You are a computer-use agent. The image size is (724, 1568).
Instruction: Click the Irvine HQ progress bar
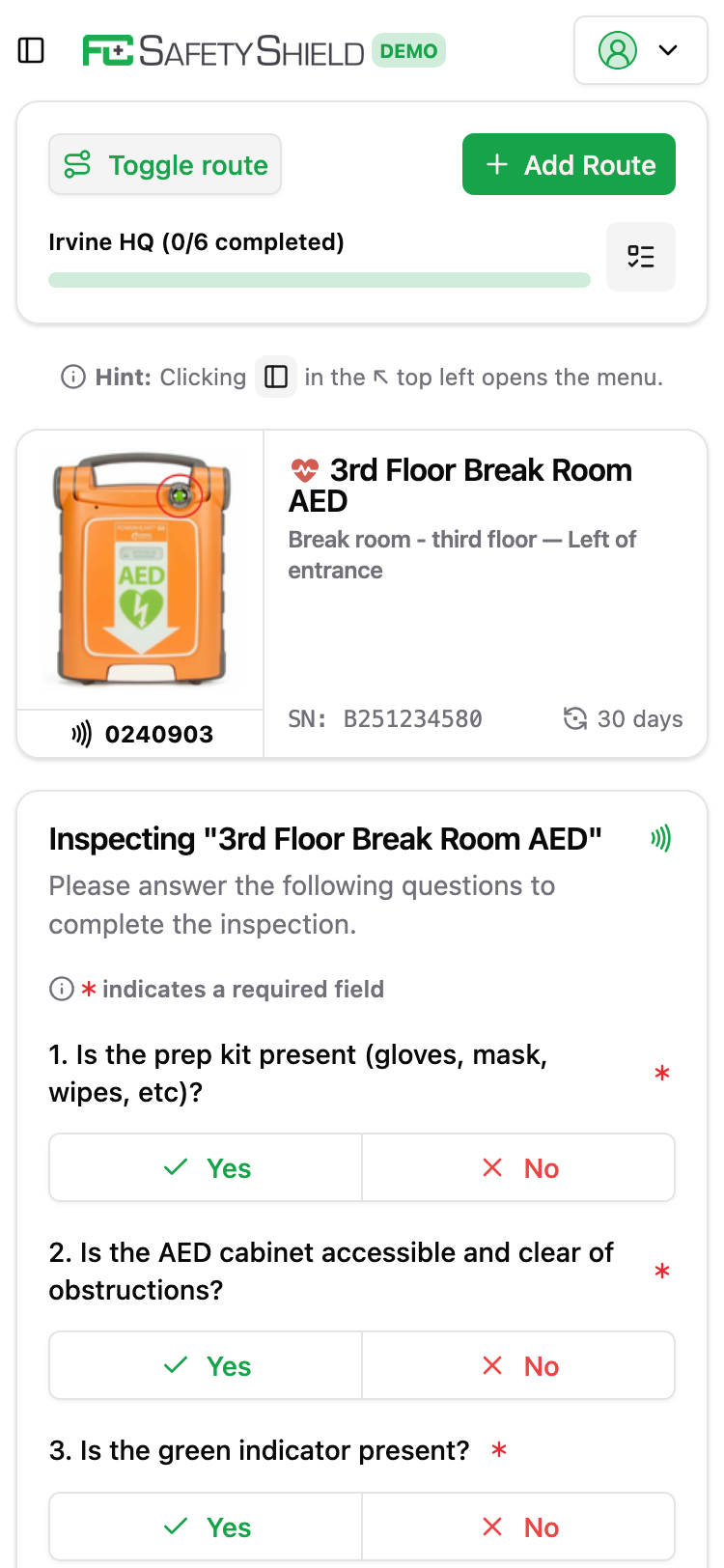(320, 280)
